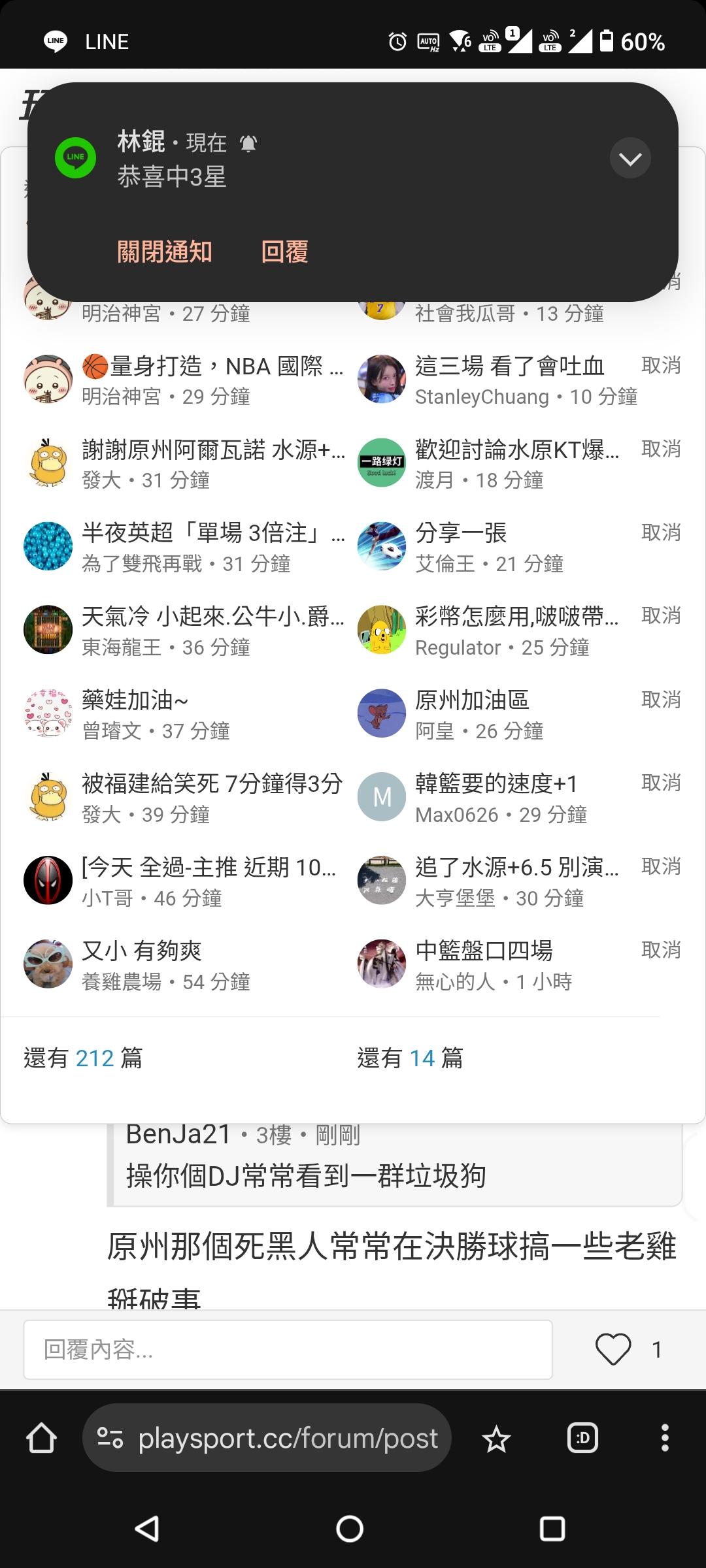The width and height of the screenshot is (706, 1568).
Task: Open post 這三場 看了會吐血
Action: [x=509, y=367]
